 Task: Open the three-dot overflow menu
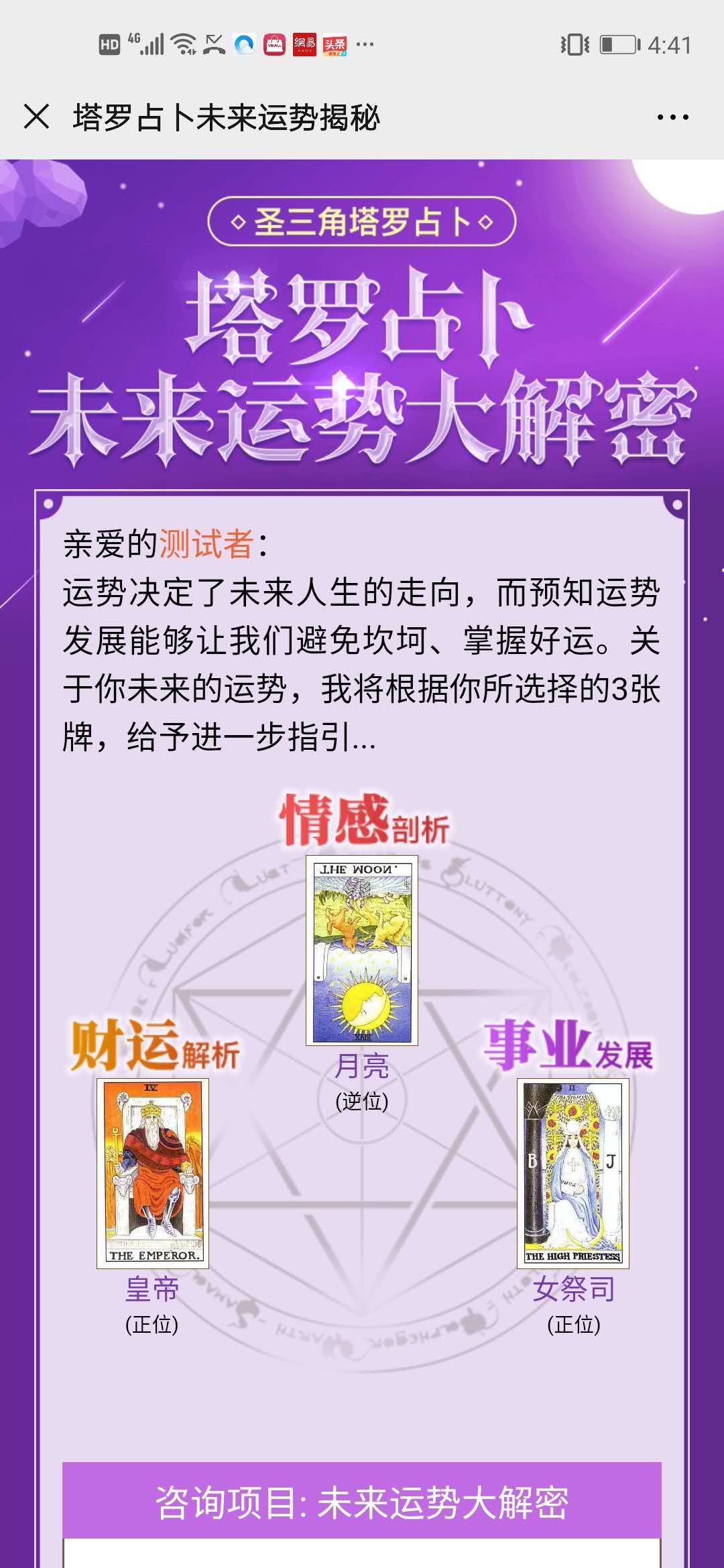click(x=672, y=117)
